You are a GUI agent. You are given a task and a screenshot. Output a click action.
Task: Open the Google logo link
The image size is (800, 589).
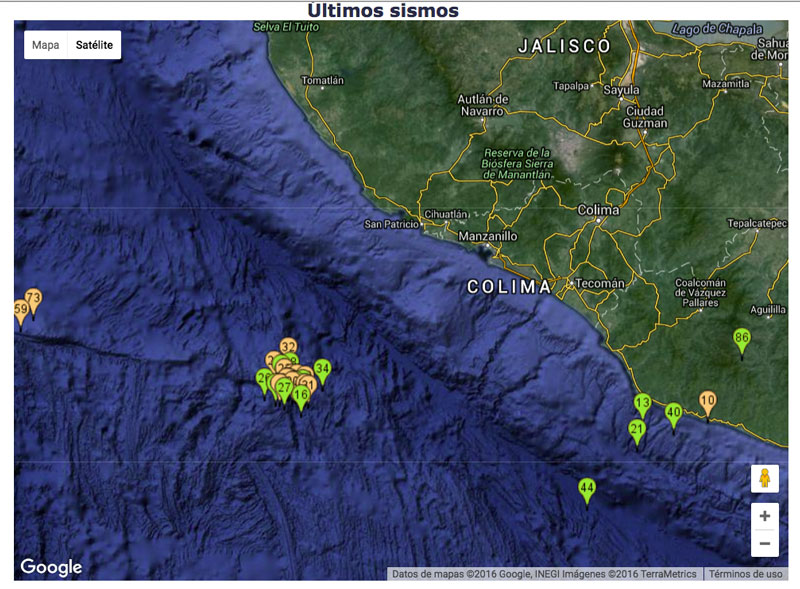coord(51,567)
